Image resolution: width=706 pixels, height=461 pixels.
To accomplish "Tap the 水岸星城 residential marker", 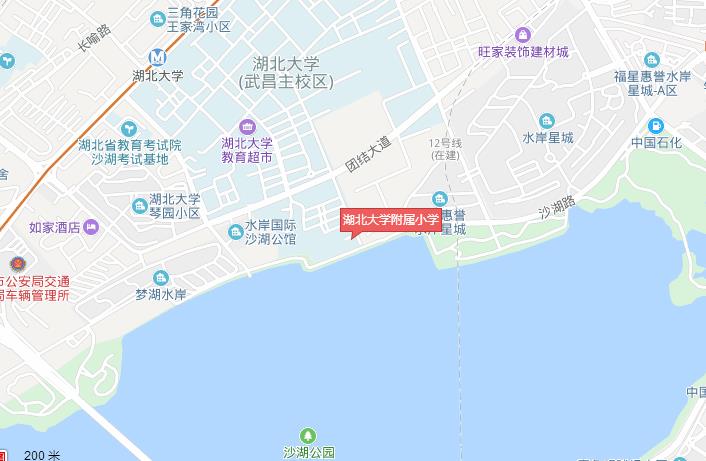I will (547, 121).
